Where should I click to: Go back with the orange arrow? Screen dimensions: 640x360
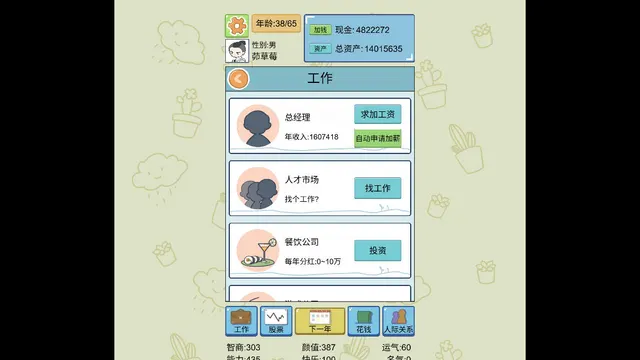(x=238, y=79)
